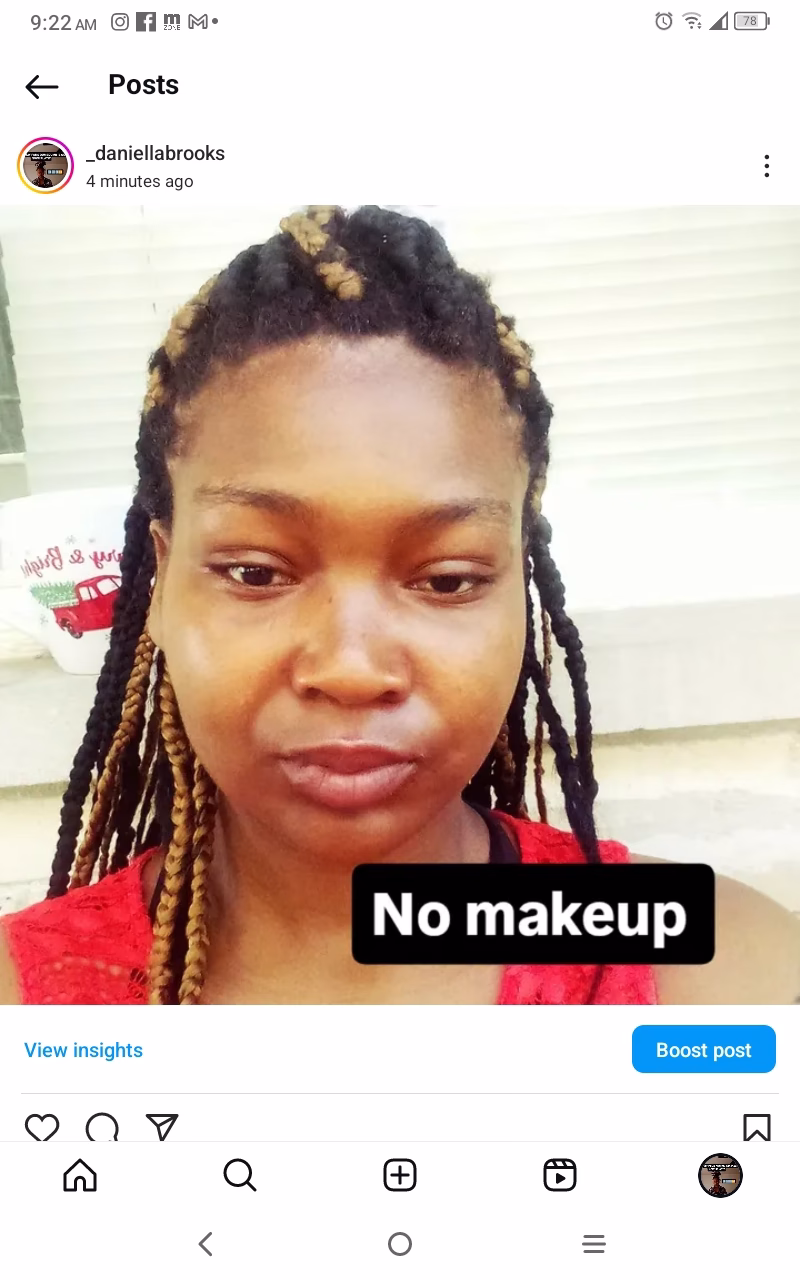Screen dimensions: 800x1280
Task: Open comments with the speech bubble icon
Action: (102, 1128)
